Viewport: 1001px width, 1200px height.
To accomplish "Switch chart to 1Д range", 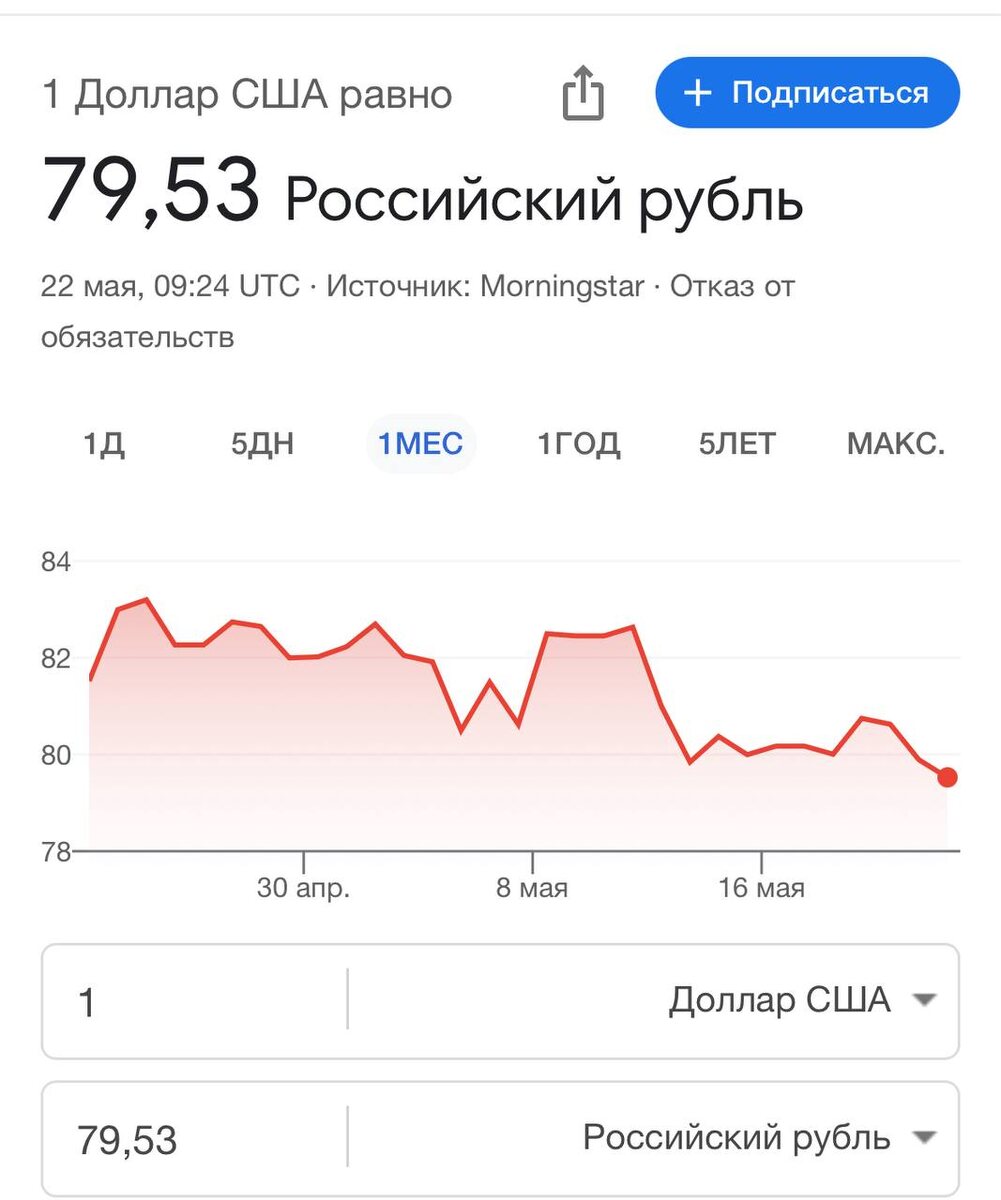I will point(104,443).
